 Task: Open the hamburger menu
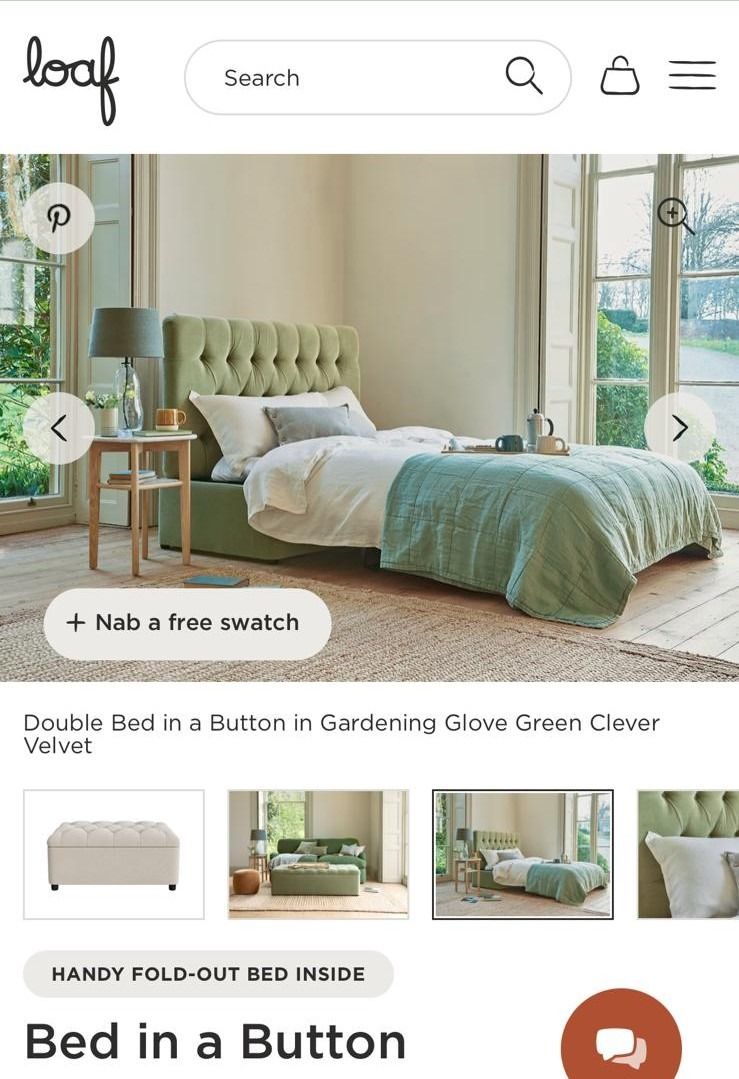click(692, 77)
